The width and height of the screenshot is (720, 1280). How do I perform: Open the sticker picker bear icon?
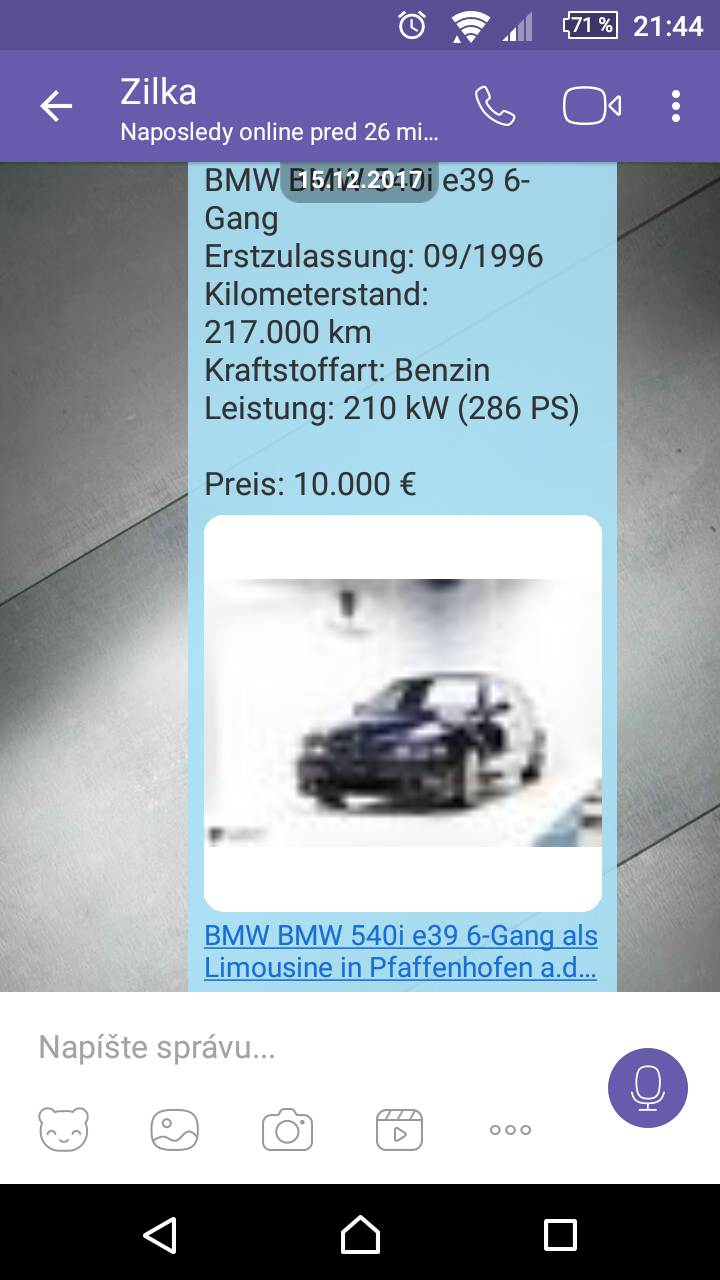point(63,1130)
